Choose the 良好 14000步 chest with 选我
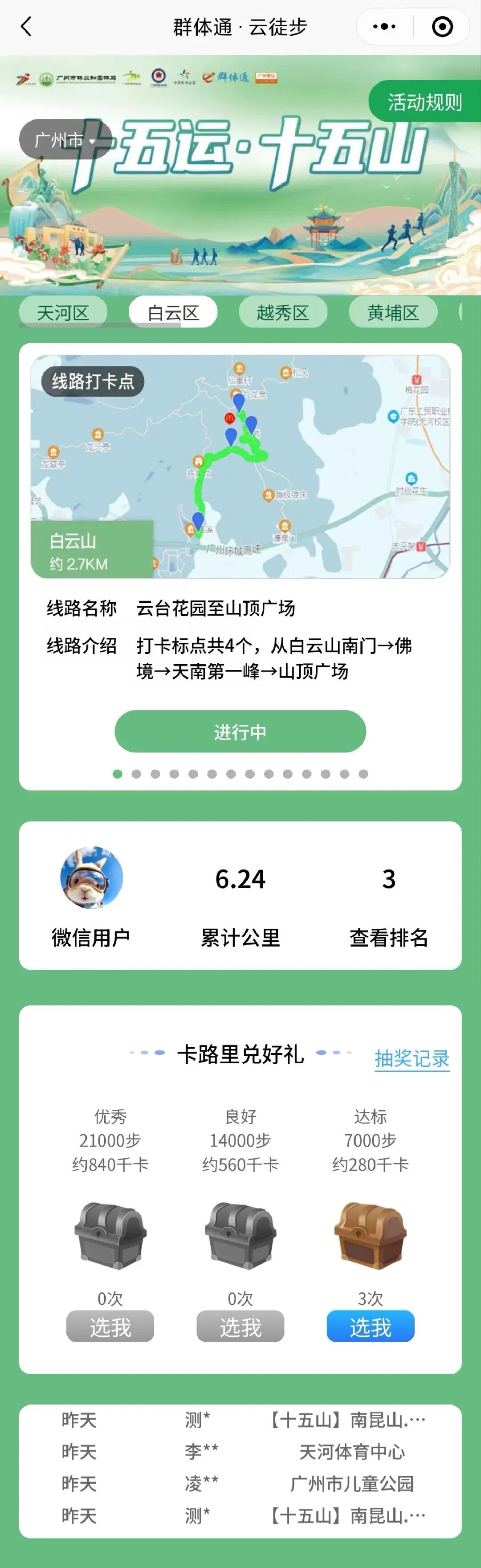The height and width of the screenshot is (1568, 481). (240, 1327)
